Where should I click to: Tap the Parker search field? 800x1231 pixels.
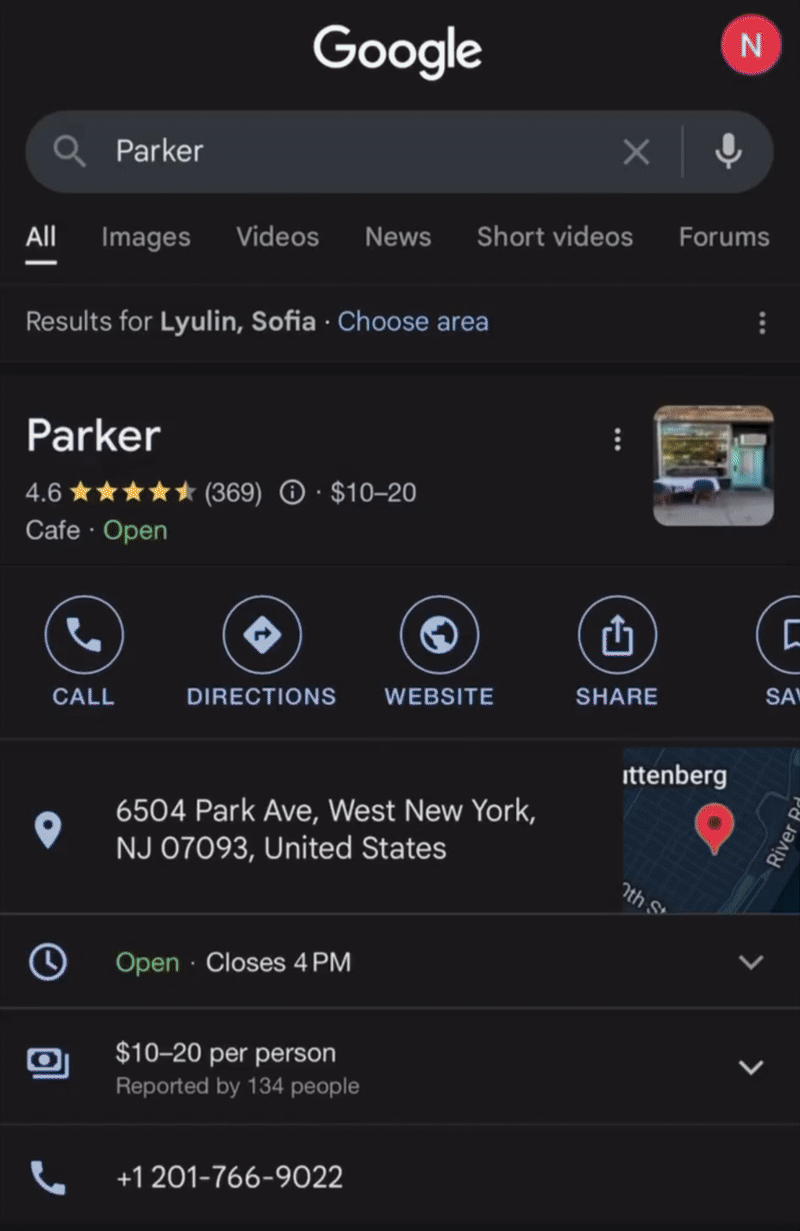click(x=350, y=152)
